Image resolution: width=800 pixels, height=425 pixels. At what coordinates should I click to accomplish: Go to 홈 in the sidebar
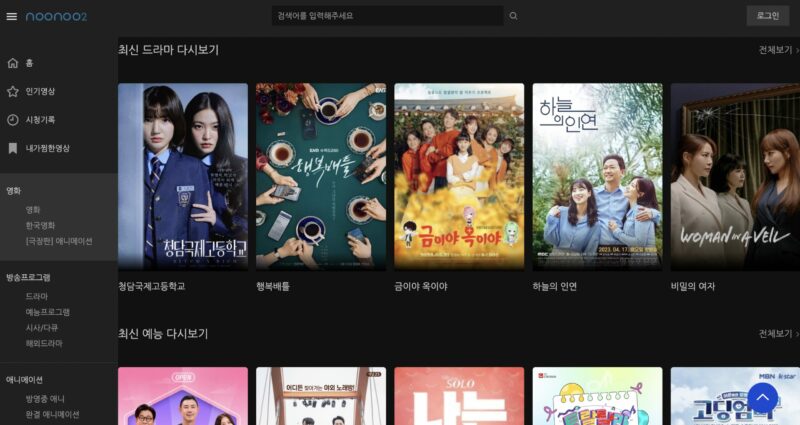29,63
